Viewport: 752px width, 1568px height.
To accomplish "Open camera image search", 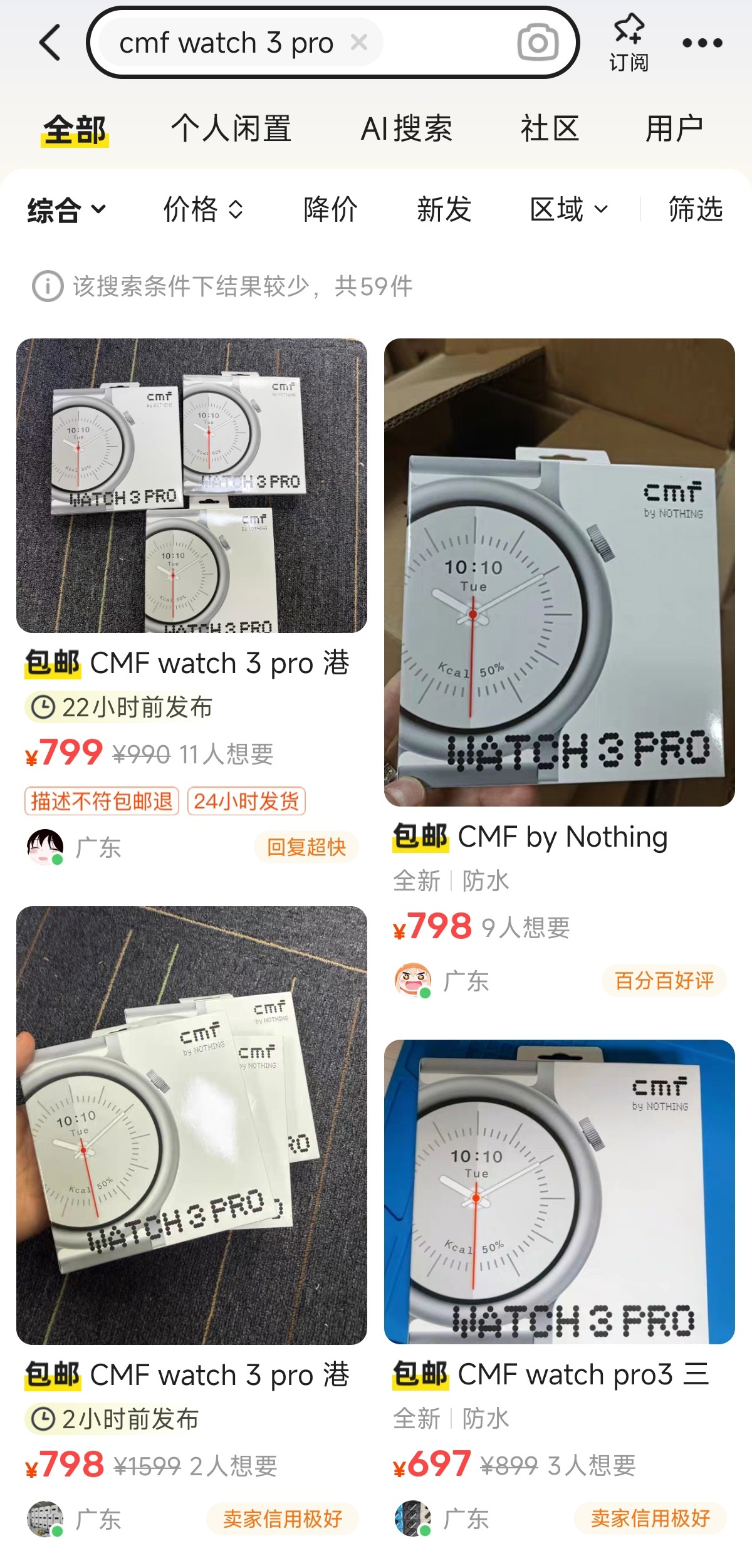I will point(537,43).
